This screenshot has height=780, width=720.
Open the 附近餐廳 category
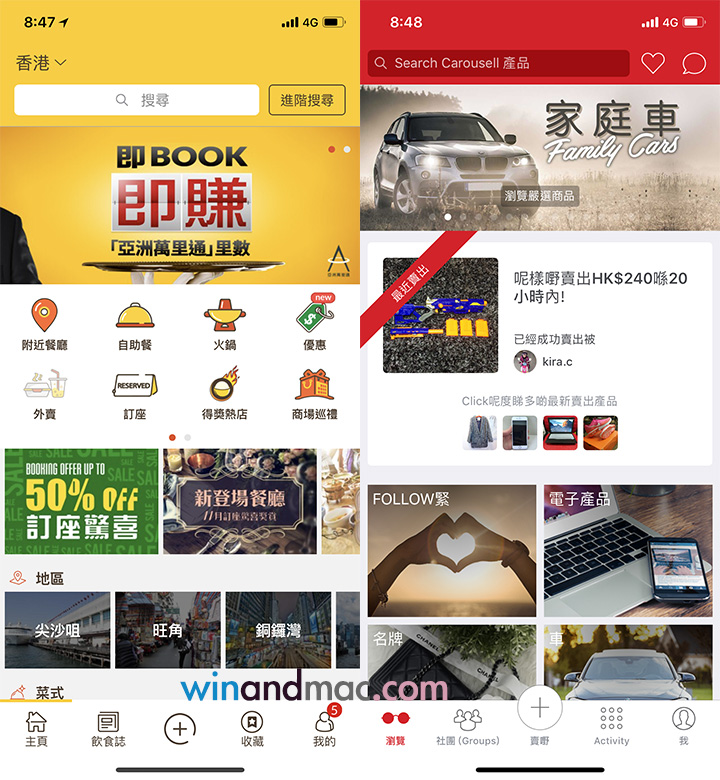[44, 325]
